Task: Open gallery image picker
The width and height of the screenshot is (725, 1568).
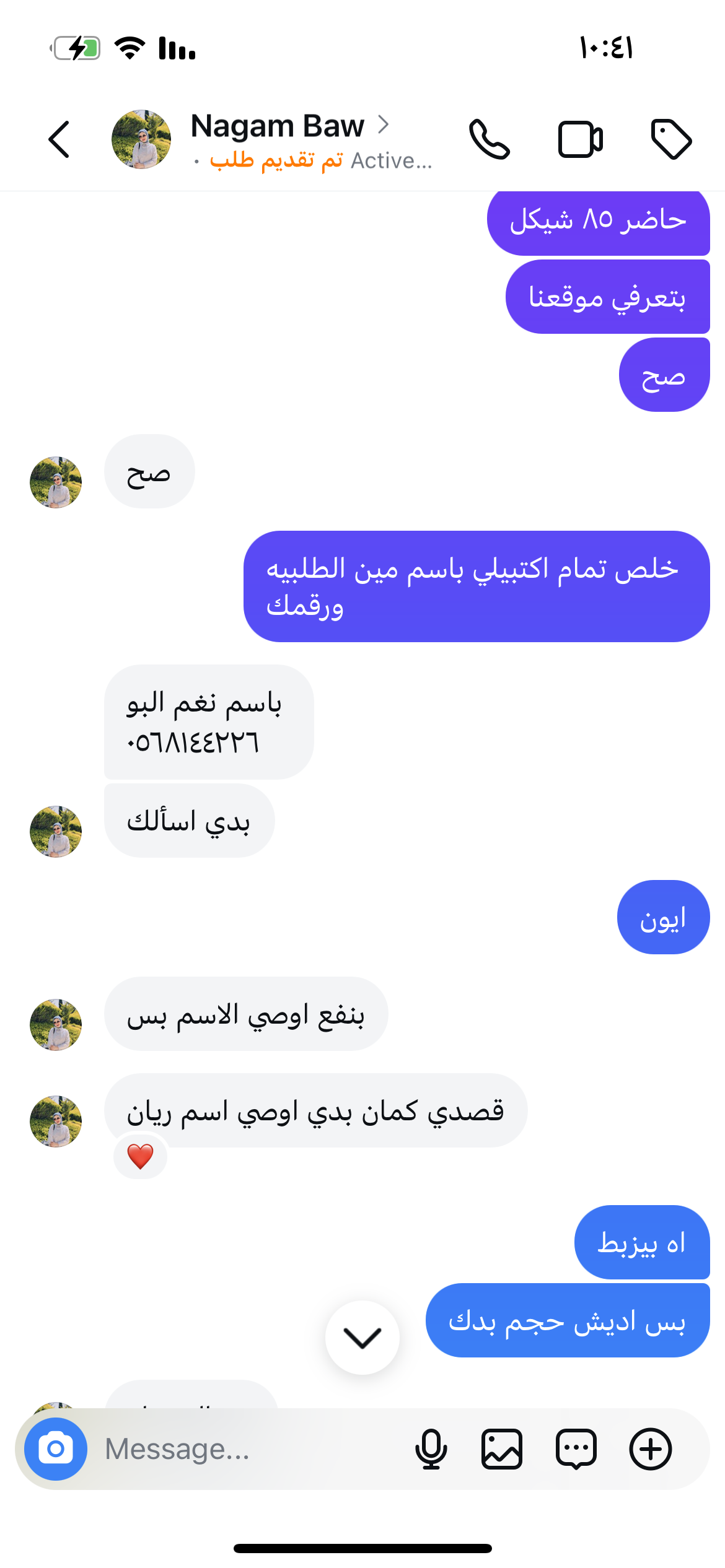Action: (x=502, y=1448)
